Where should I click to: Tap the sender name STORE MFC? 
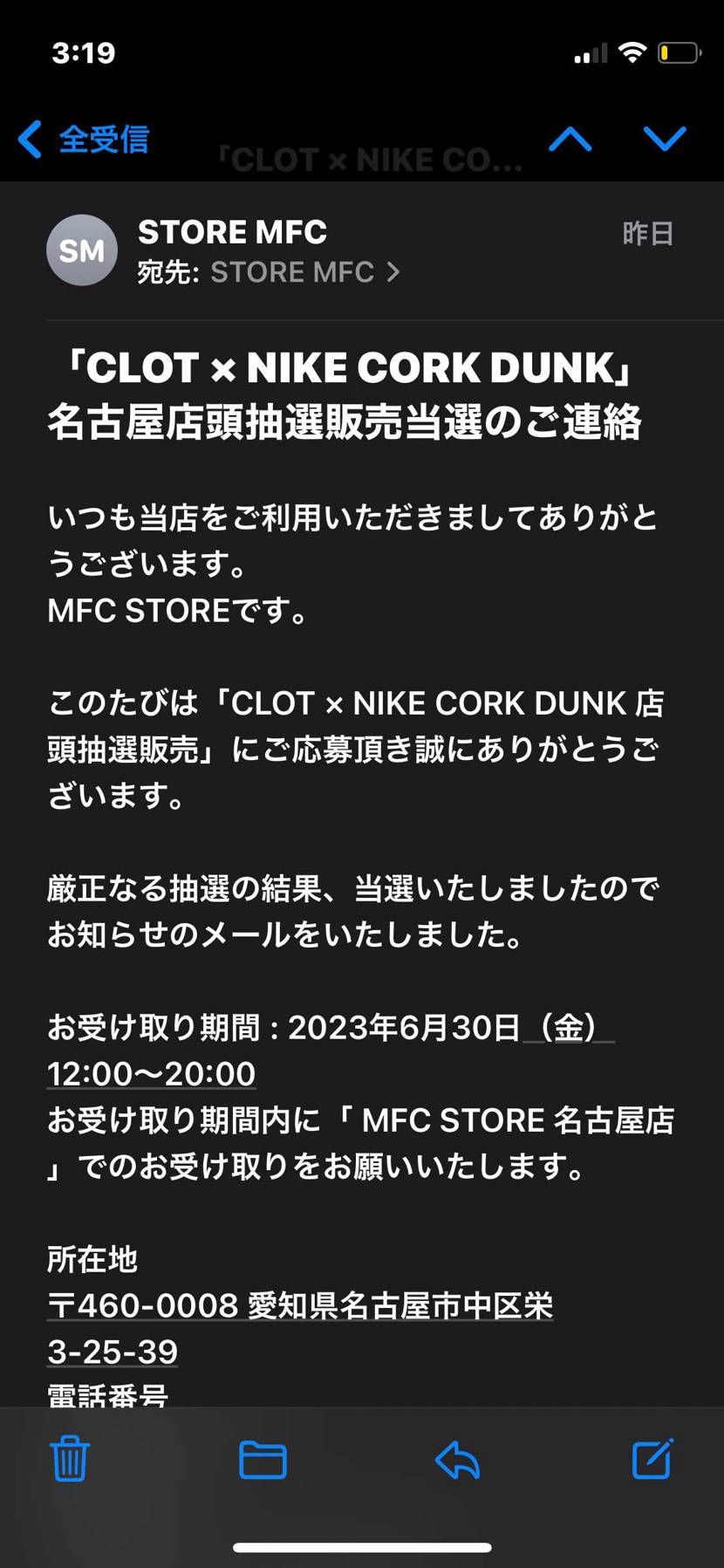click(232, 231)
